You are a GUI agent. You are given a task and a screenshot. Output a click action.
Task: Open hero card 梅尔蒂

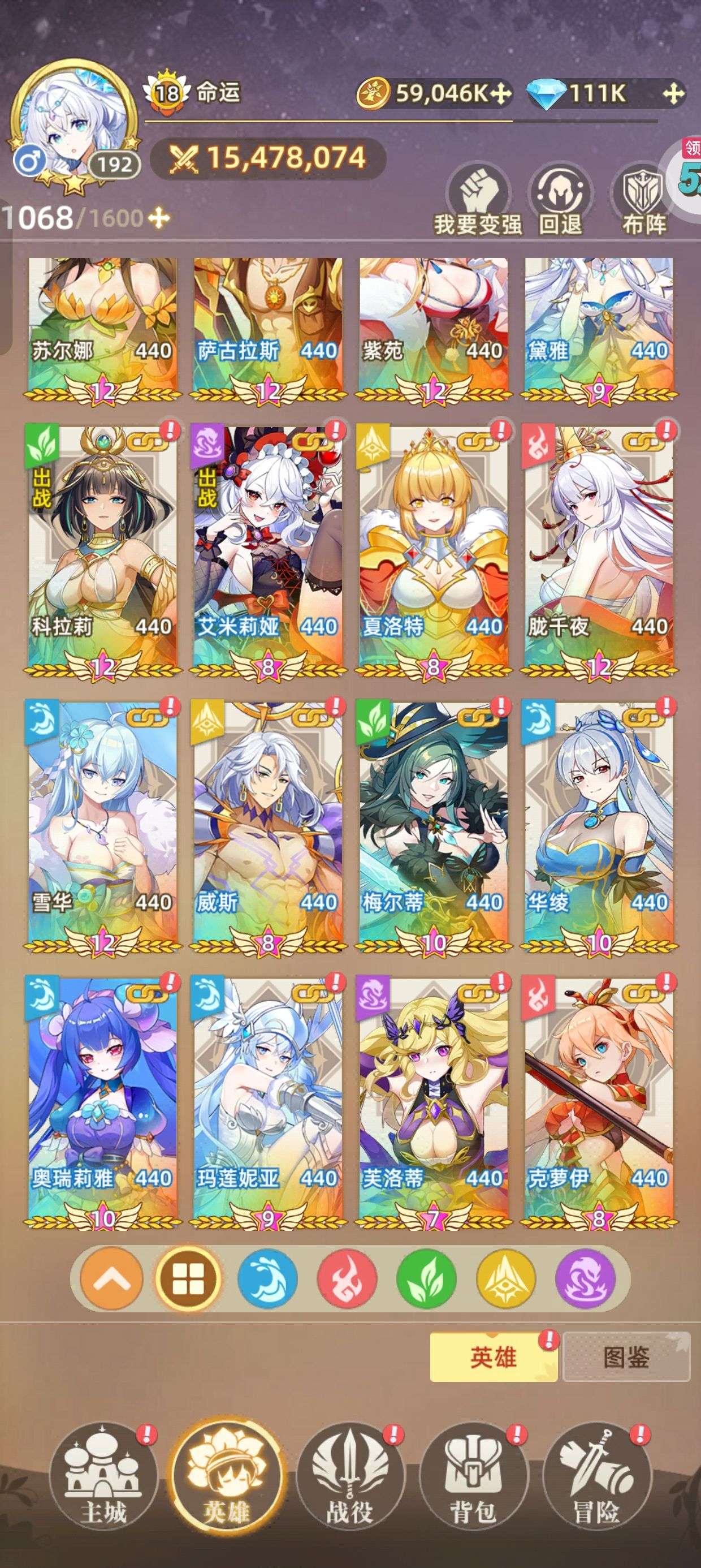point(433,825)
